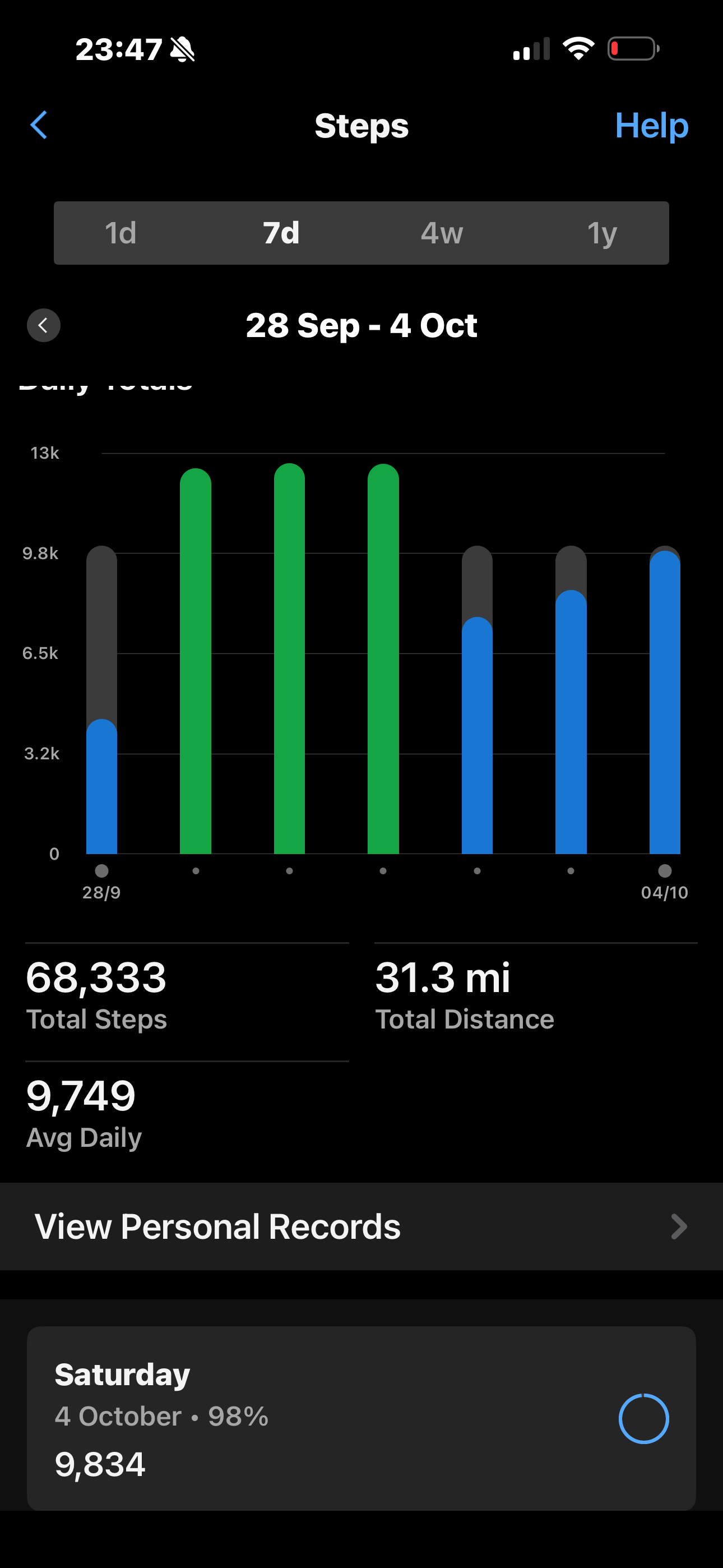
Task: Select the 28/9 bar in chart
Action: point(101,785)
